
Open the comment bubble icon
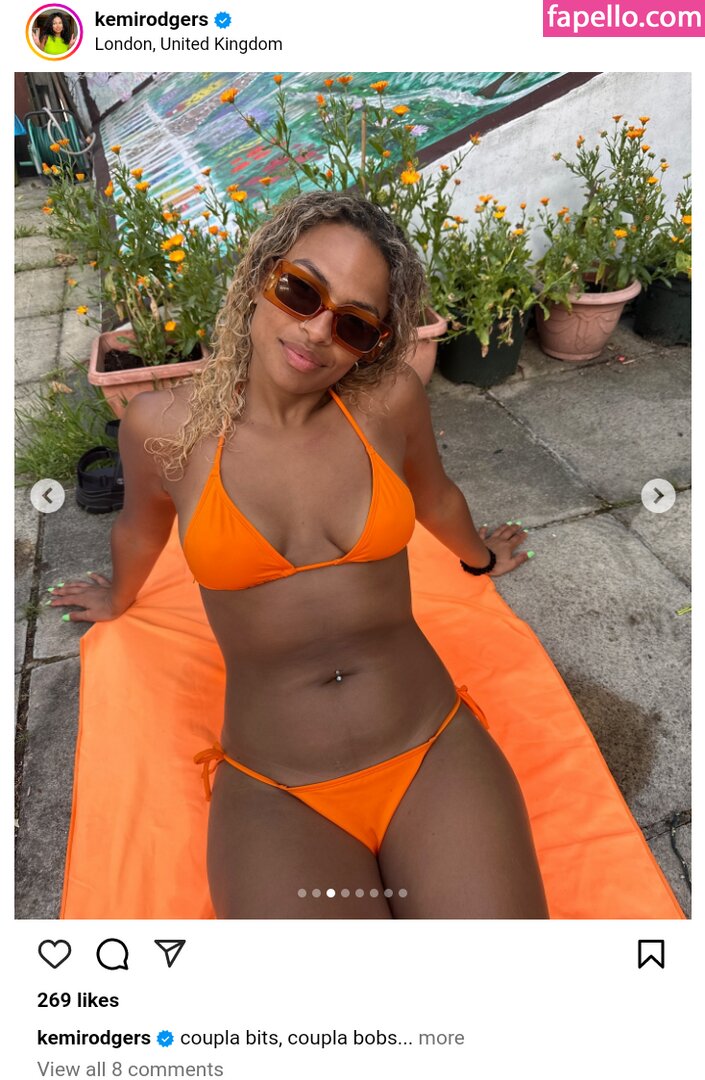(112, 954)
